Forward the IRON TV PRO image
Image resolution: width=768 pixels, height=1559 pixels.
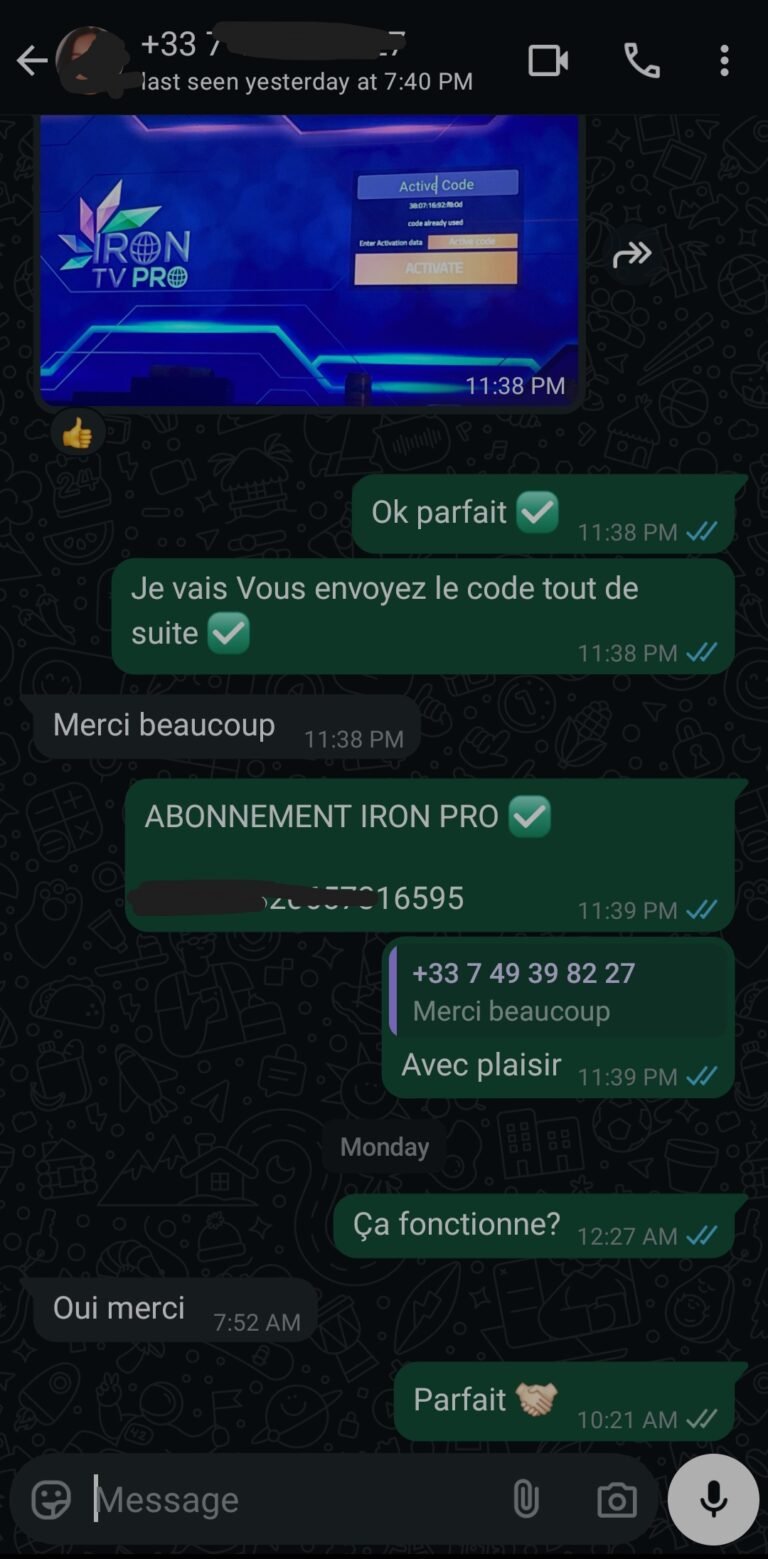pos(633,255)
